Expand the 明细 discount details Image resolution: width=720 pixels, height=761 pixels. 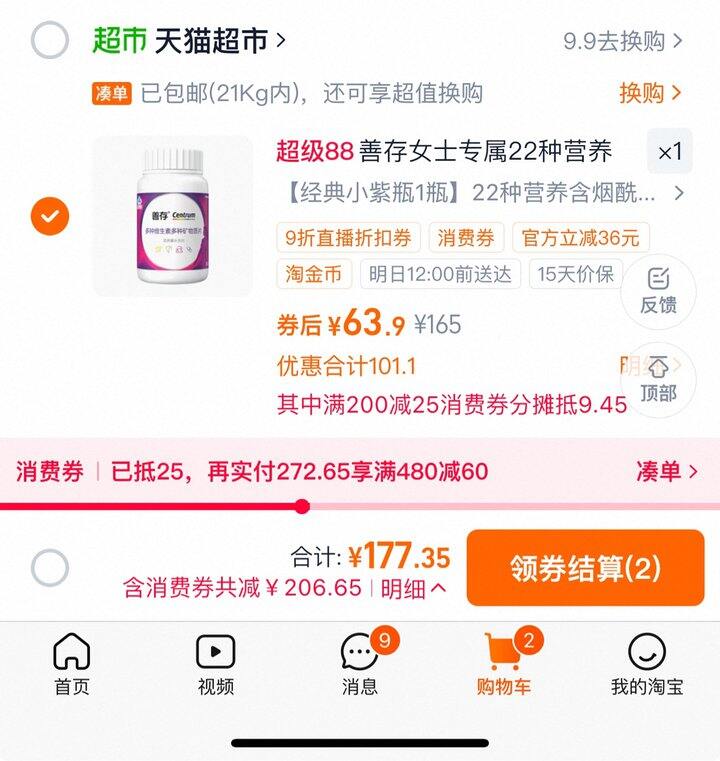[413, 588]
